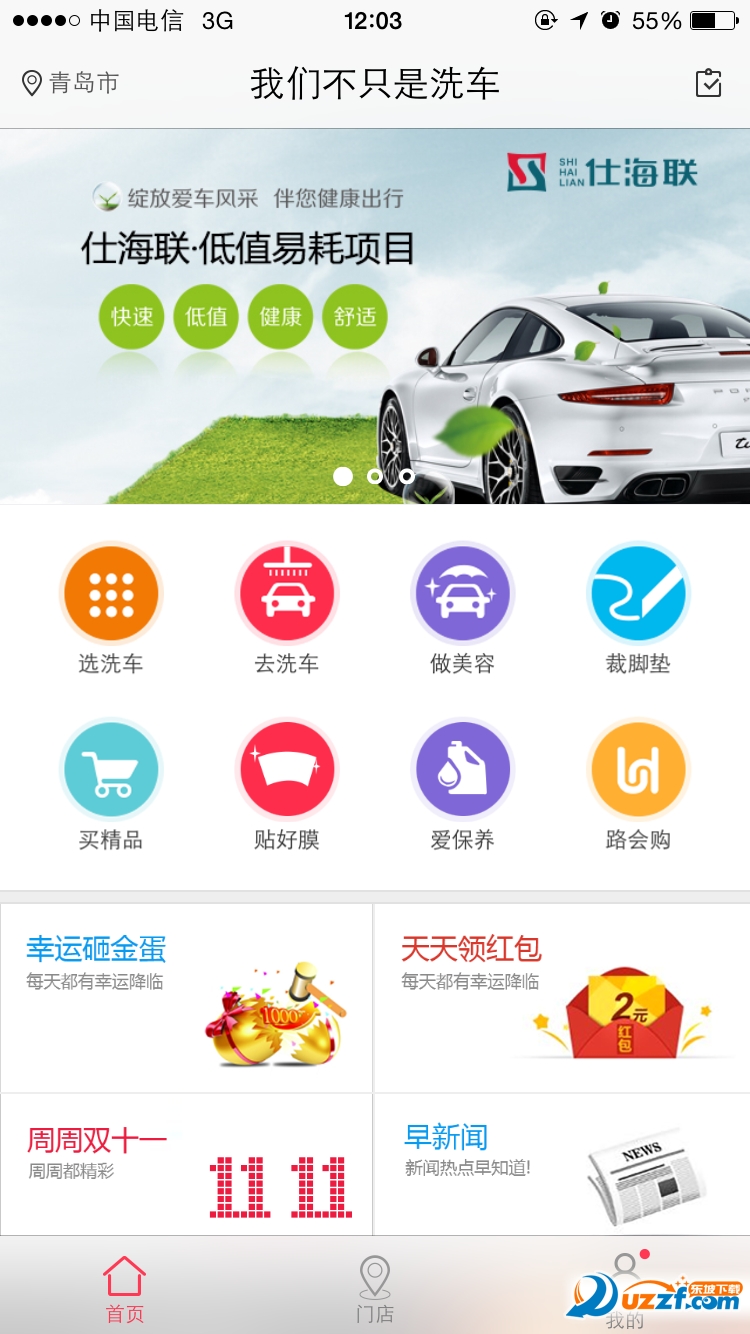Open the 幸运砸金蛋 card
The width and height of the screenshot is (750, 1334).
(x=187, y=998)
